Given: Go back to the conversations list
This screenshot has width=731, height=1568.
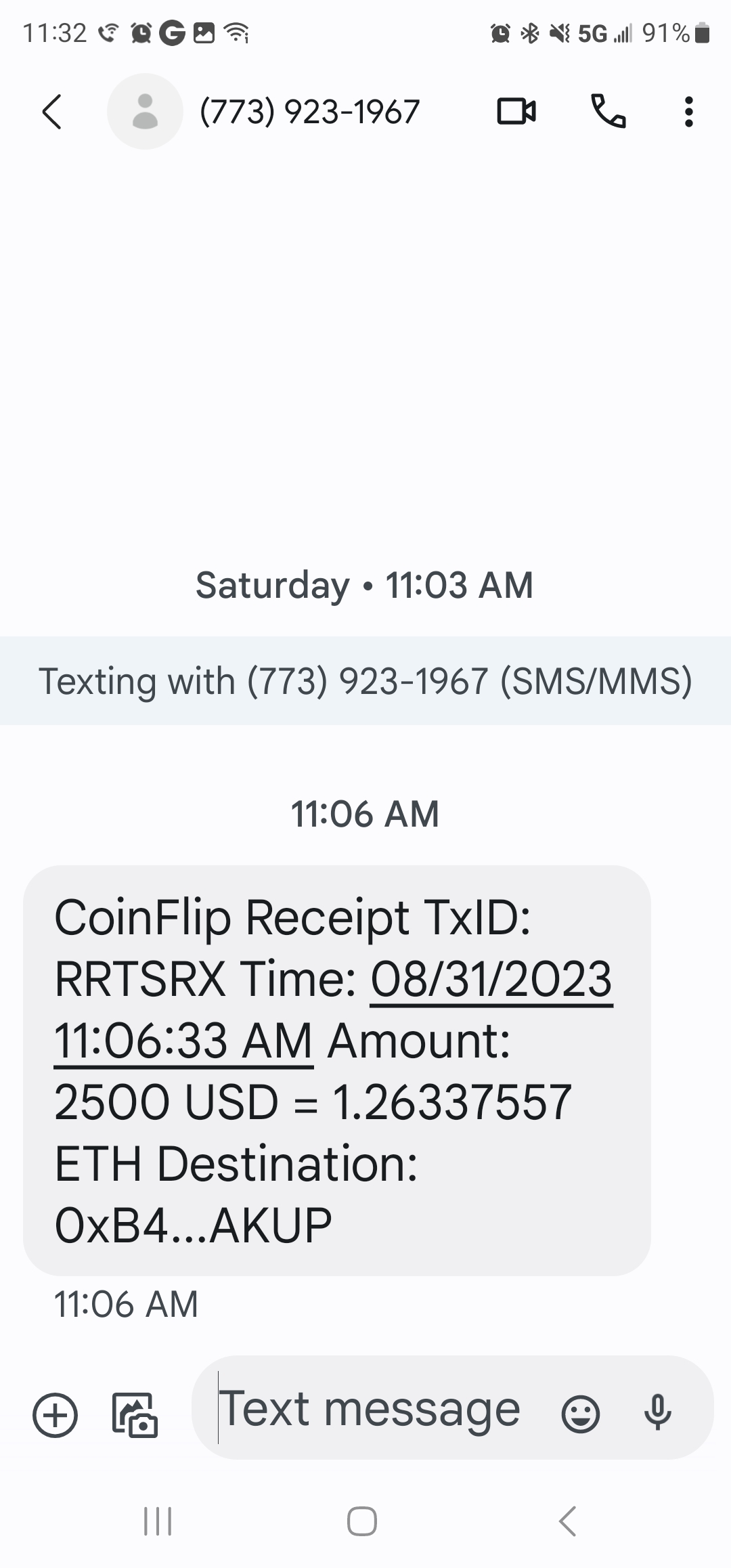Looking at the screenshot, I should [52, 112].
